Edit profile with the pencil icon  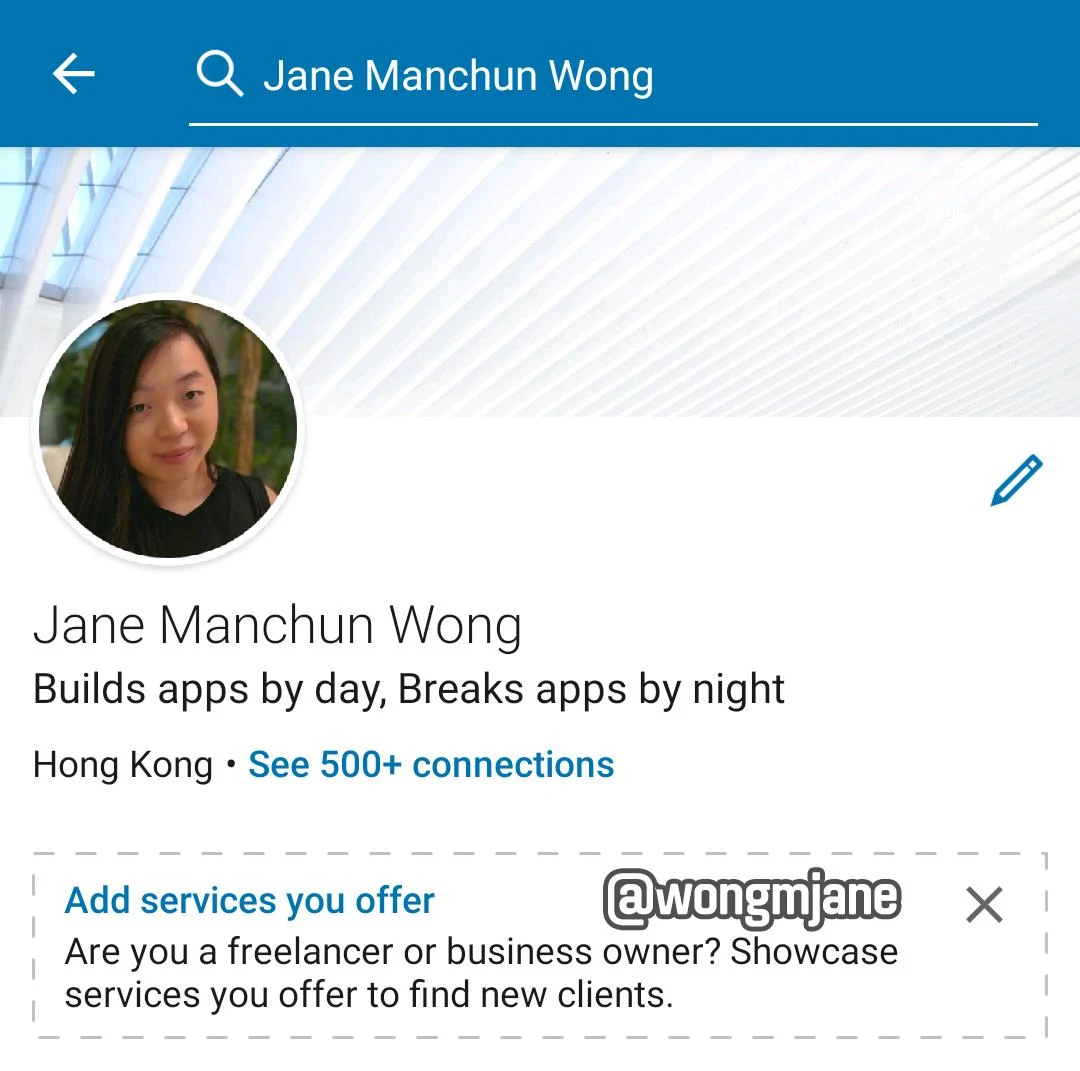coord(1016,481)
